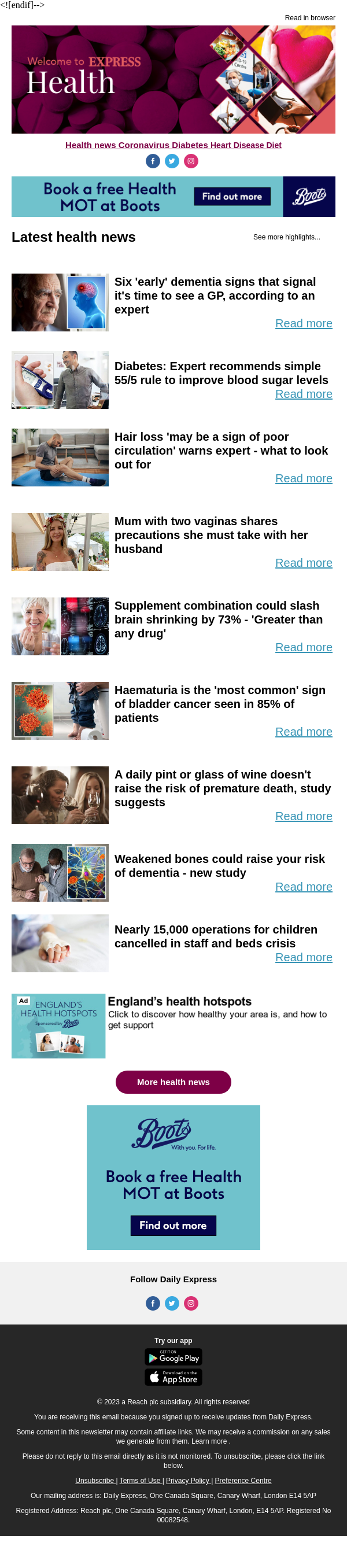Screen dimensions: 347x1568
Task: Open England's health hotspots ad
Action: tap(179, 1001)
